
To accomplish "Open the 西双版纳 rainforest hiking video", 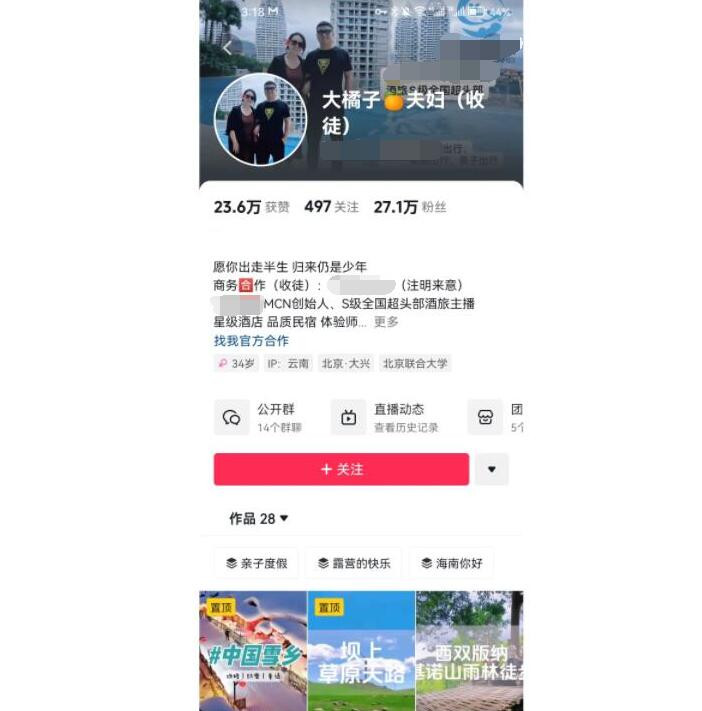I will click(469, 650).
